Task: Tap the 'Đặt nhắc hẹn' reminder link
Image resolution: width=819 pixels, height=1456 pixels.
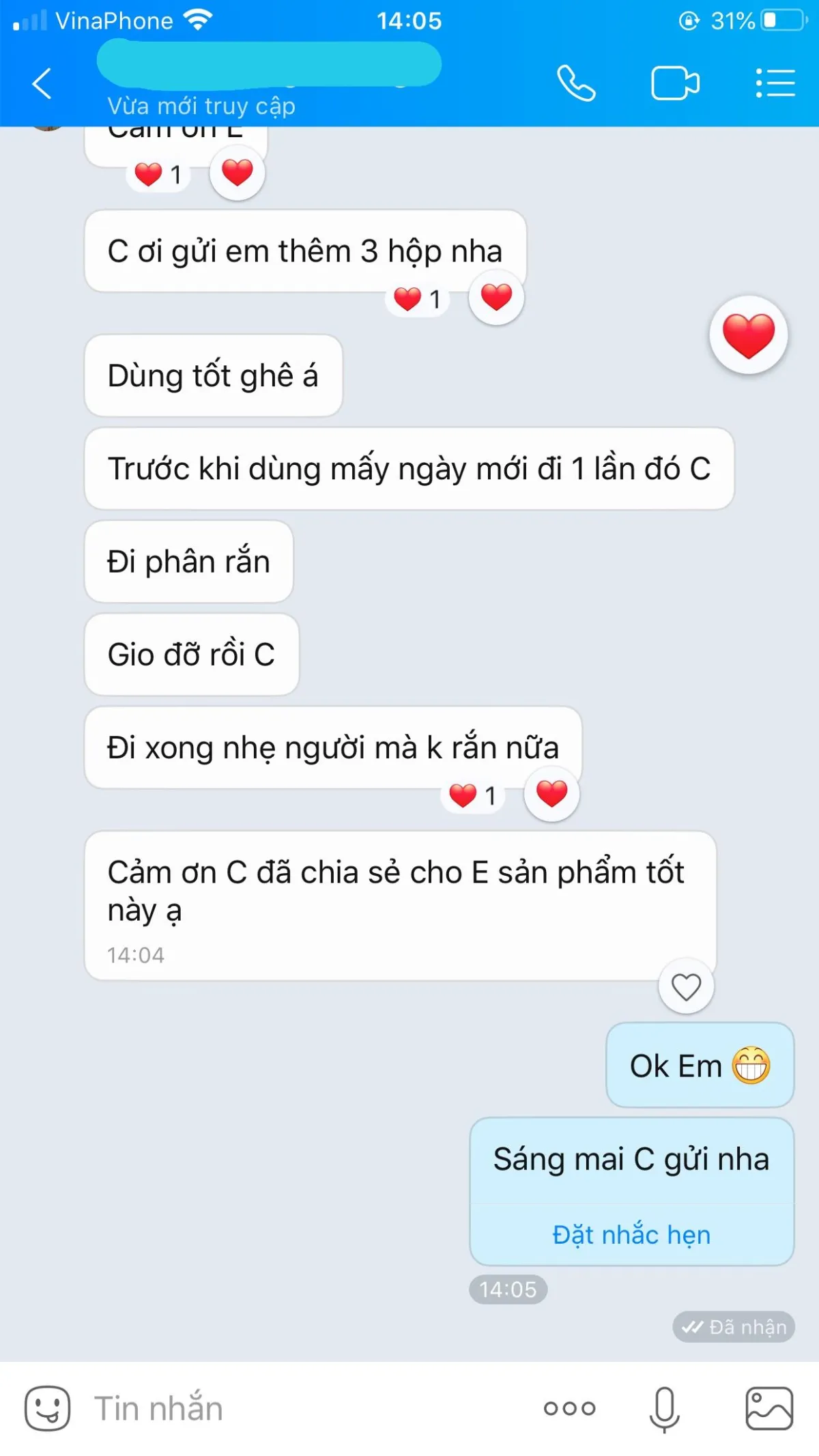Action: tap(631, 1235)
